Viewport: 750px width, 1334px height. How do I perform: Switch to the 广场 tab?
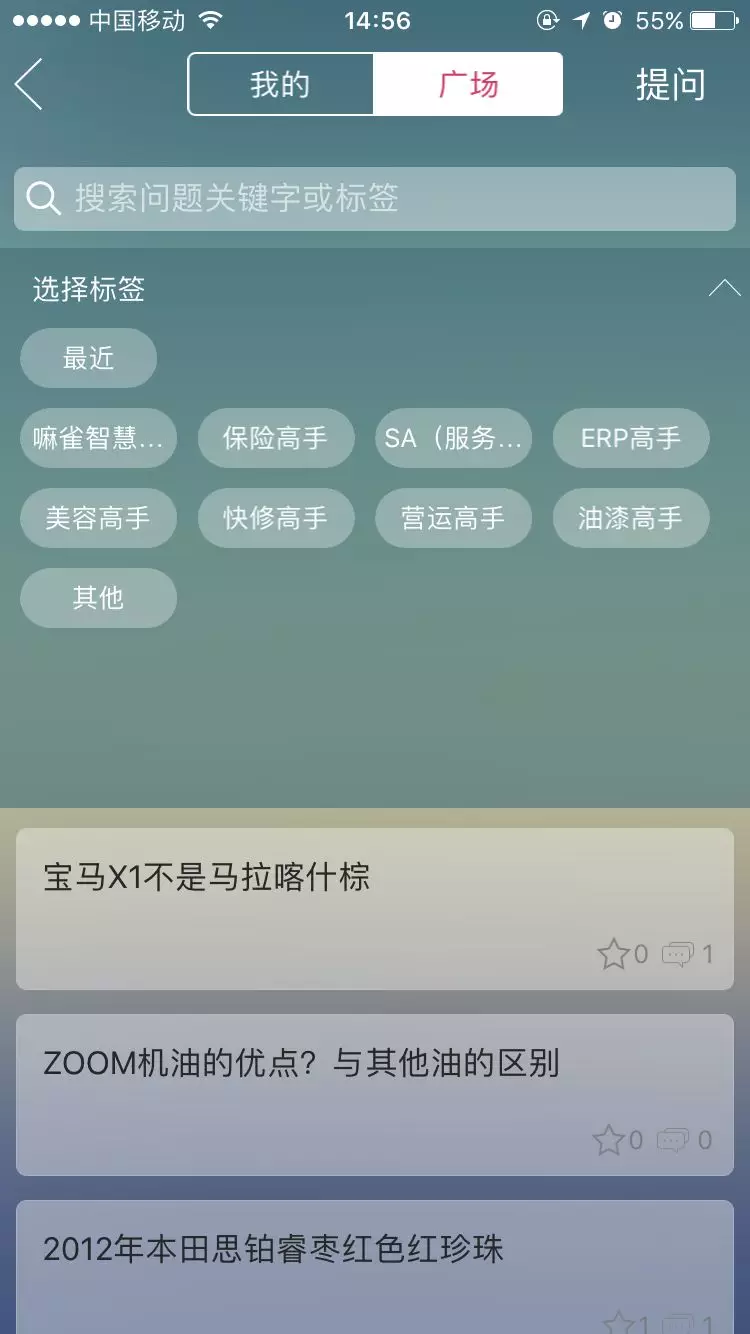point(468,84)
